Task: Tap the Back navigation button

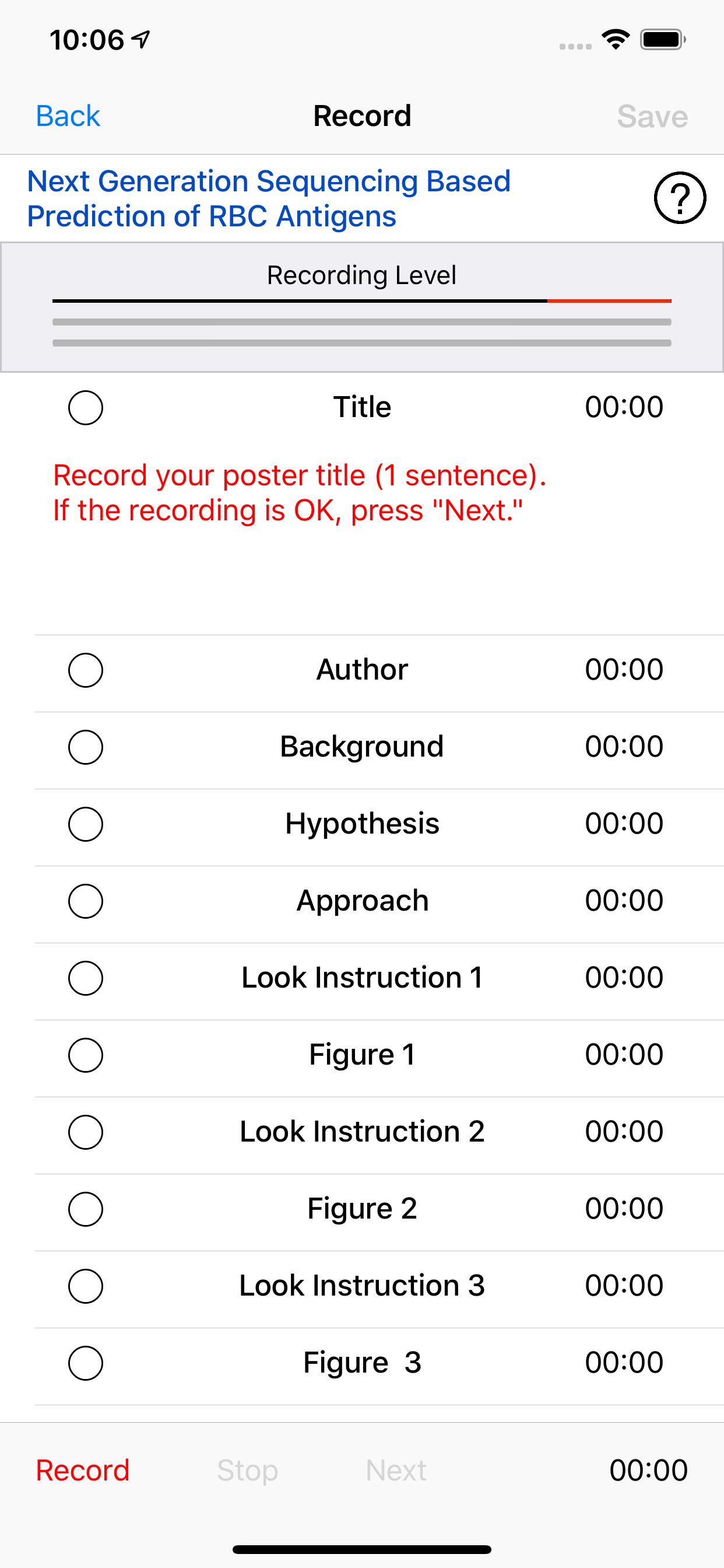Action: click(68, 115)
